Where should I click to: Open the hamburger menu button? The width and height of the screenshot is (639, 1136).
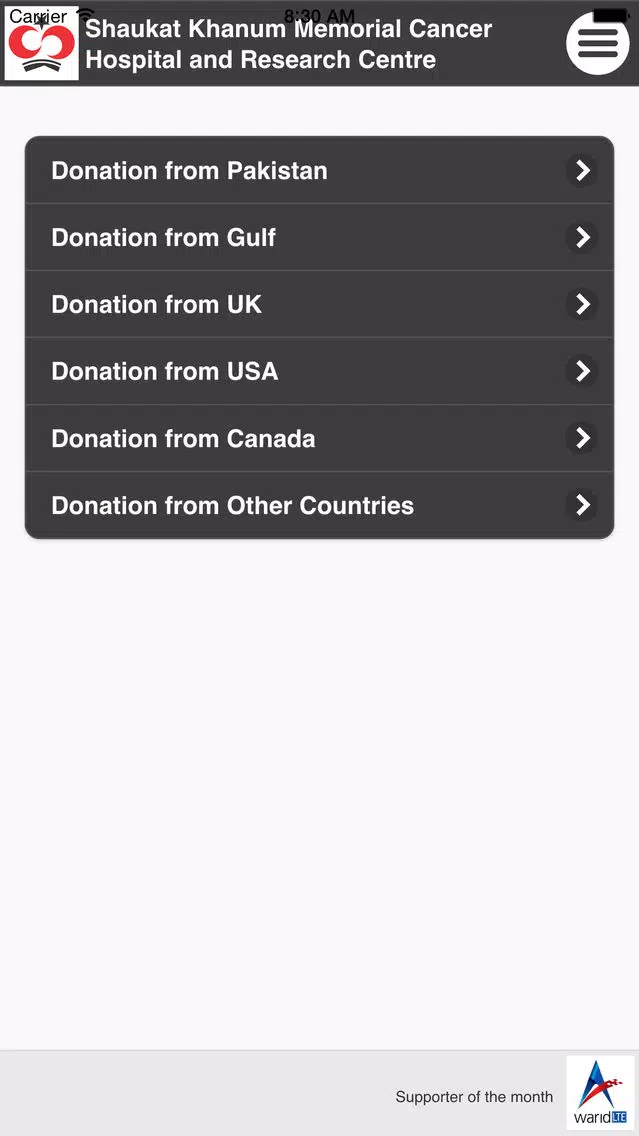point(598,43)
